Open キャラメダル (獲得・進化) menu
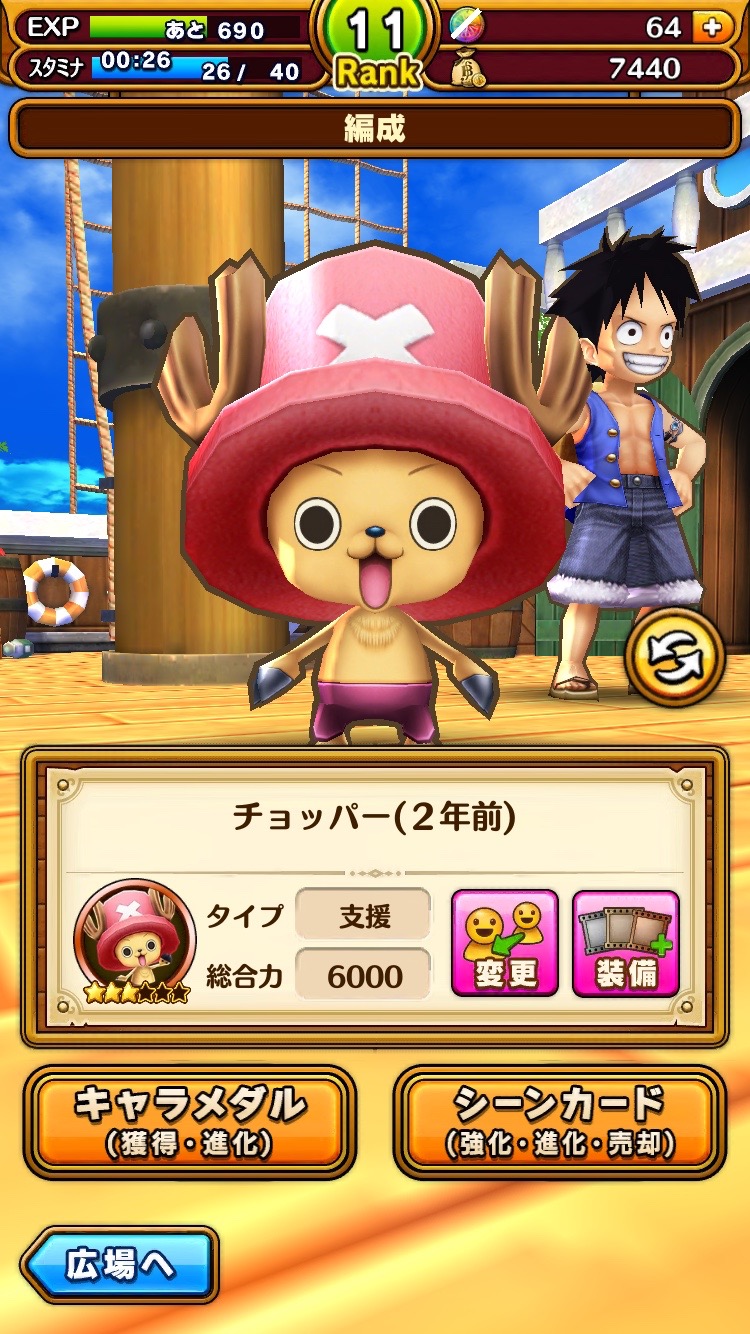The image size is (750, 1334). pyautogui.click(x=190, y=1121)
